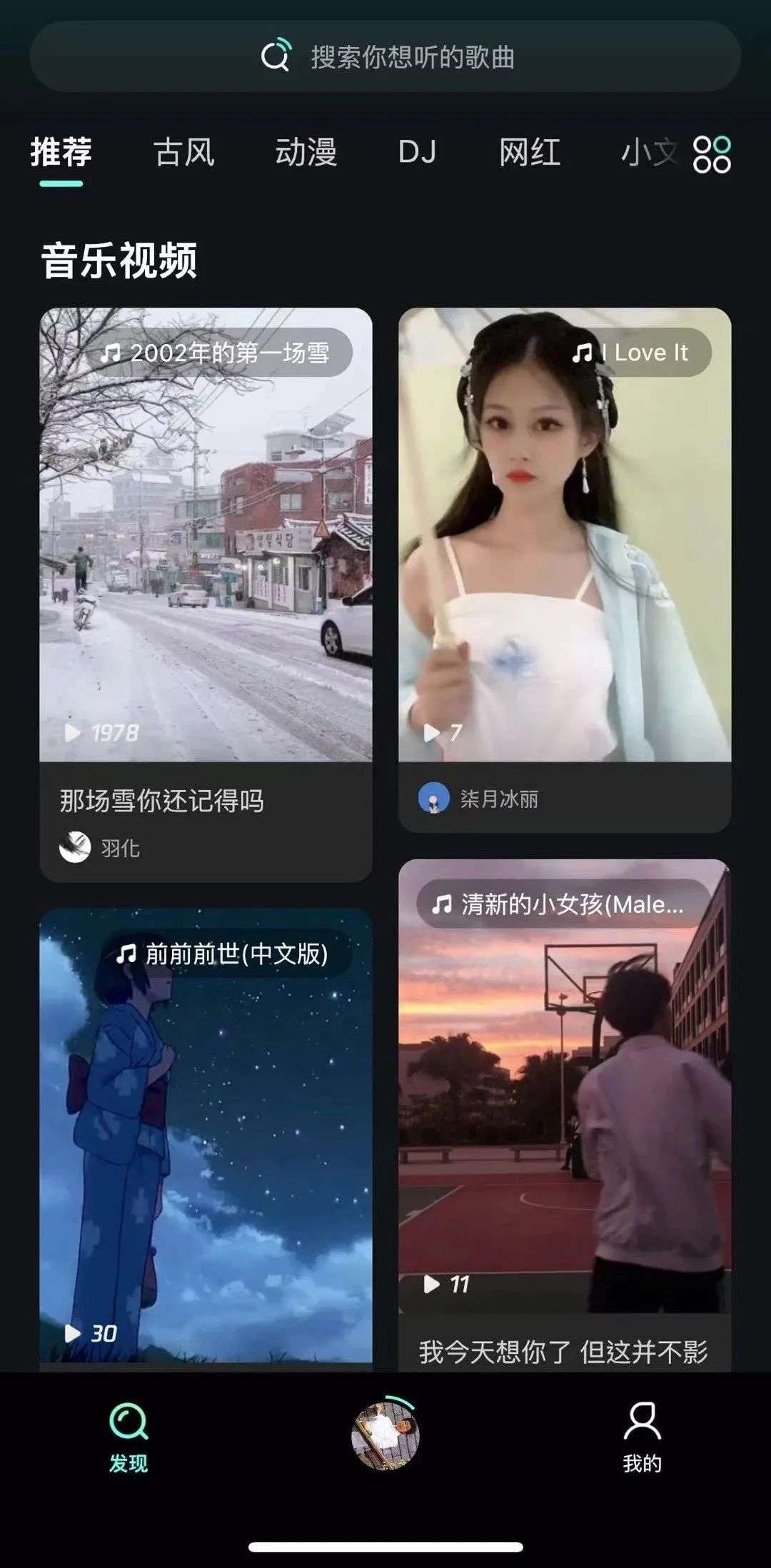
Task: Open the now-playing round album cover
Action: (x=385, y=1436)
